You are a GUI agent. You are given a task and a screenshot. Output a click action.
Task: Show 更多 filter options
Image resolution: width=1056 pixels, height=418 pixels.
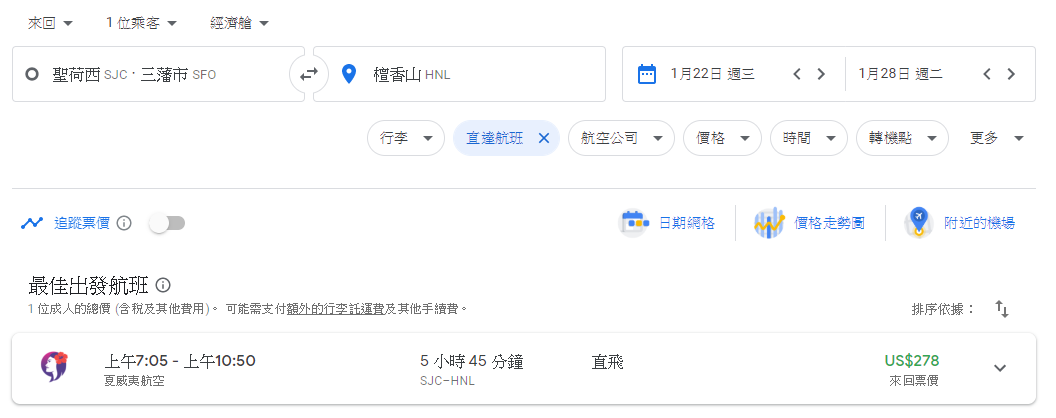(x=997, y=138)
